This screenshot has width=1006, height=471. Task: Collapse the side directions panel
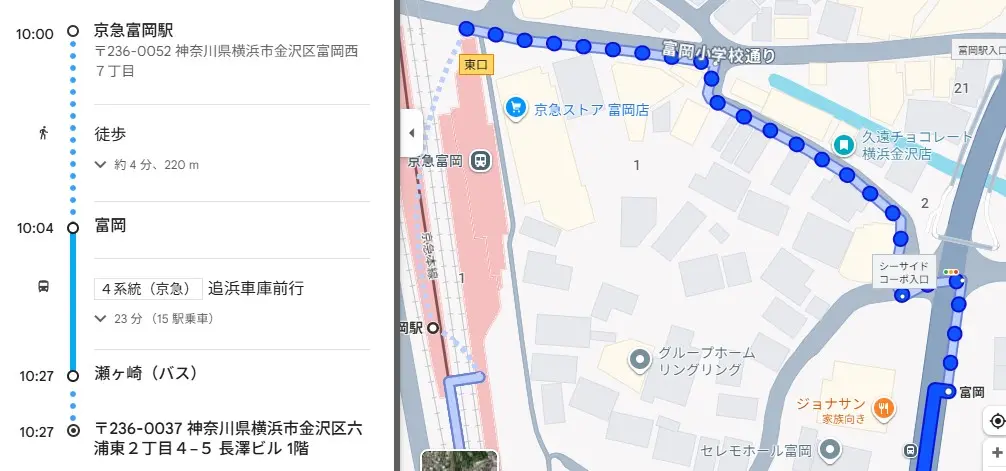(409, 133)
